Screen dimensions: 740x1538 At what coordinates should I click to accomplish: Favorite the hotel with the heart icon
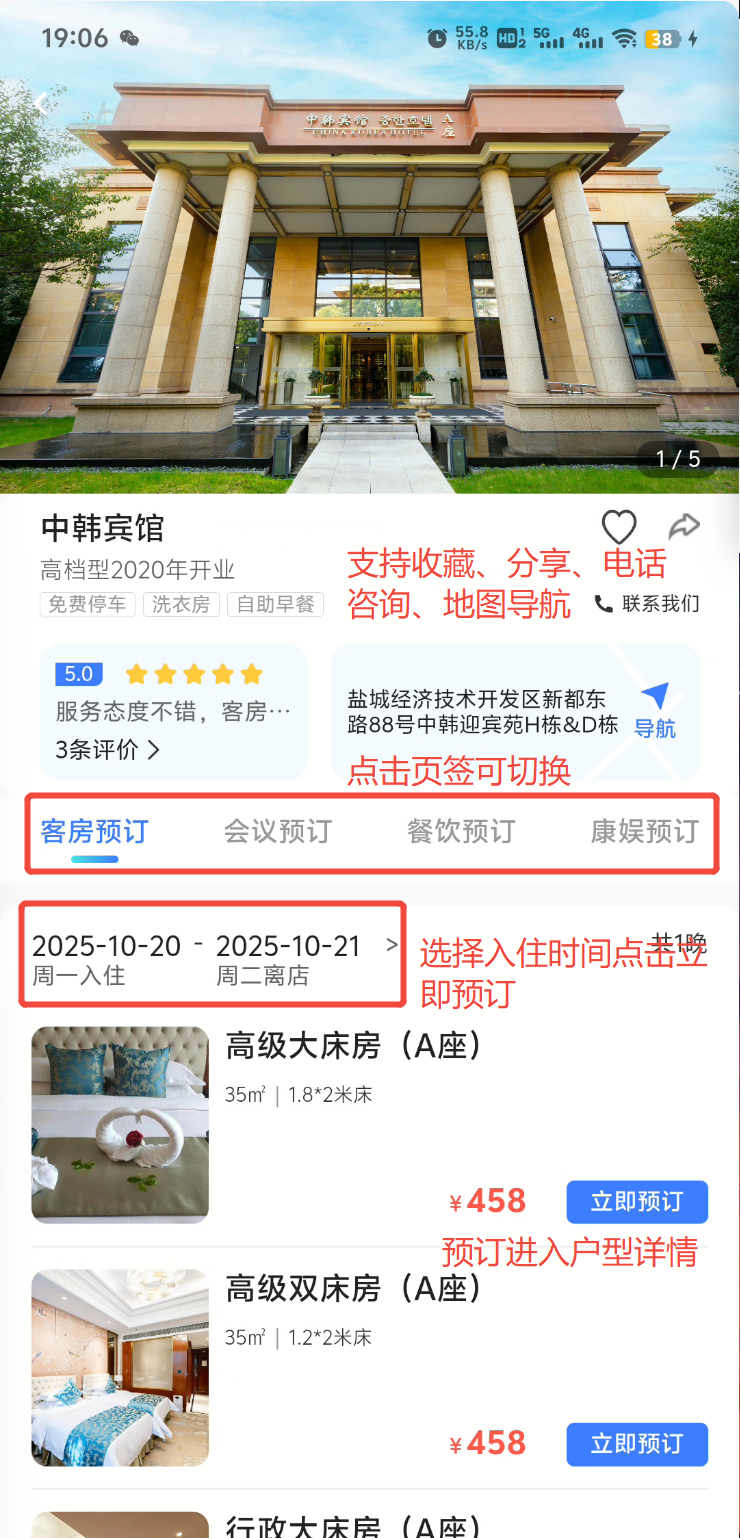pyautogui.click(x=619, y=527)
